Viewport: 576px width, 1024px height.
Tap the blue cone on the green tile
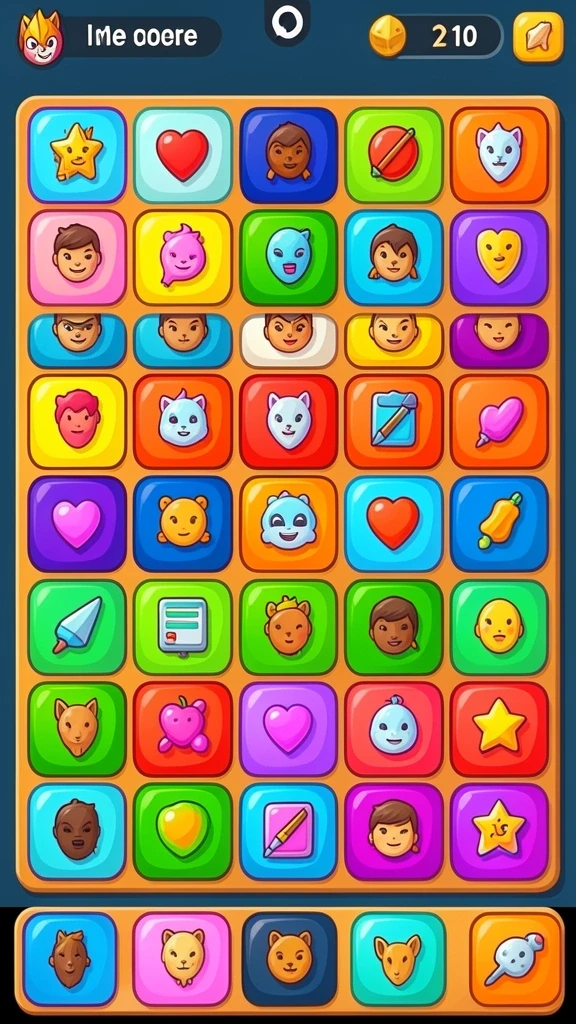coord(77,627)
